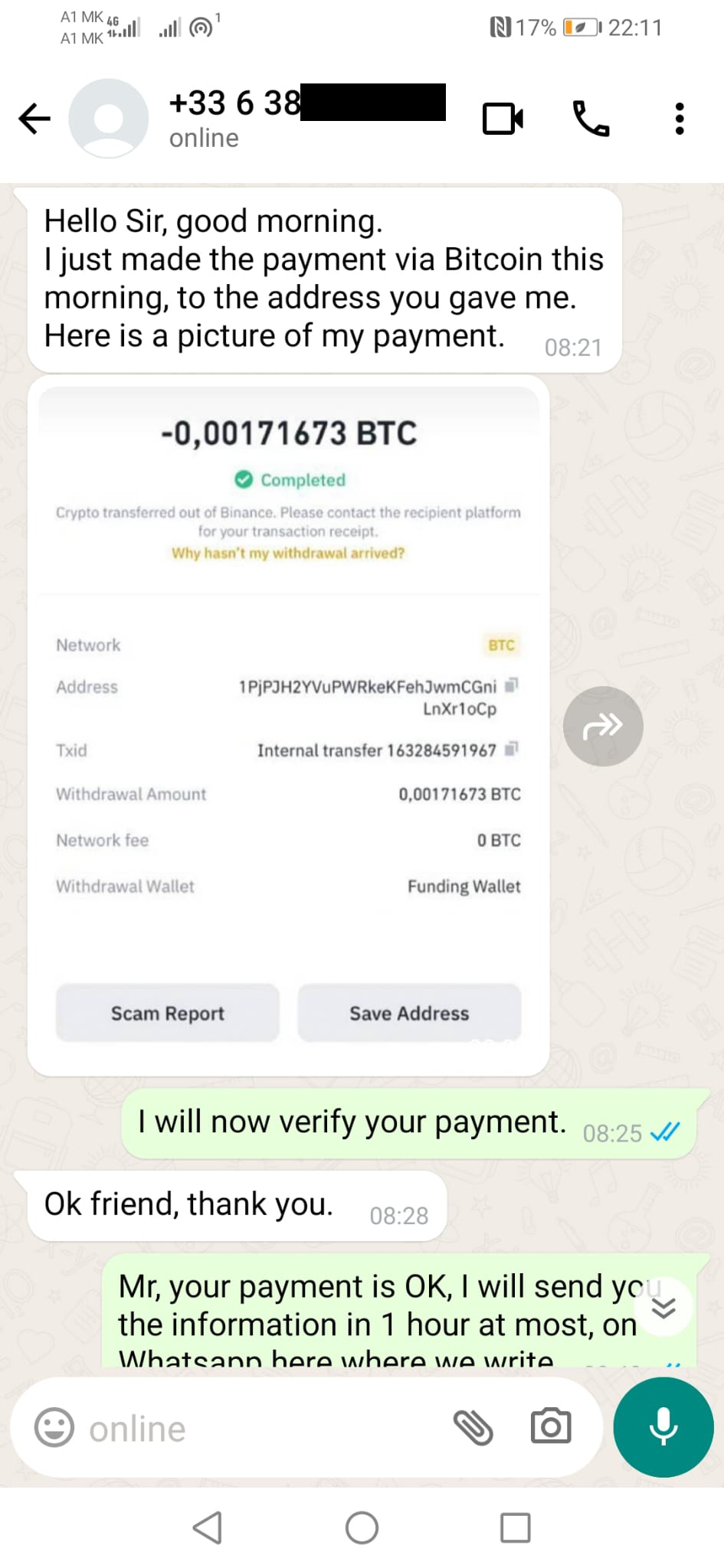Viewport: 724px width, 1568px height.
Task: Open recent apps
Action: click(515, 1527)
